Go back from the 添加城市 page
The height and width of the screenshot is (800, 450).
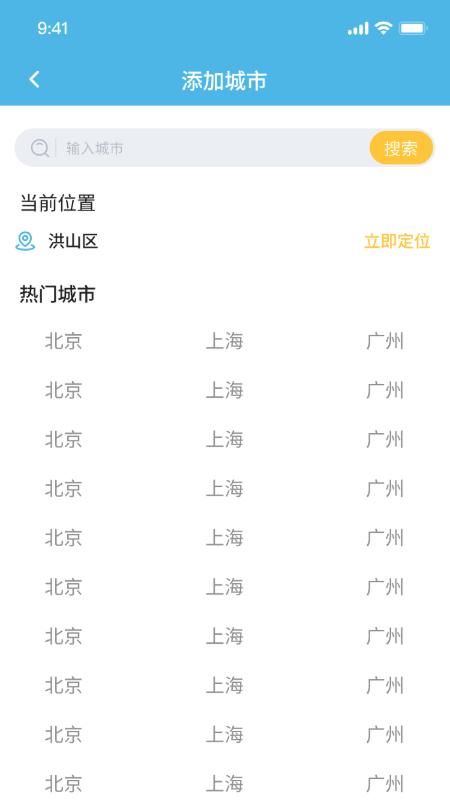click(x=34, y=80)
